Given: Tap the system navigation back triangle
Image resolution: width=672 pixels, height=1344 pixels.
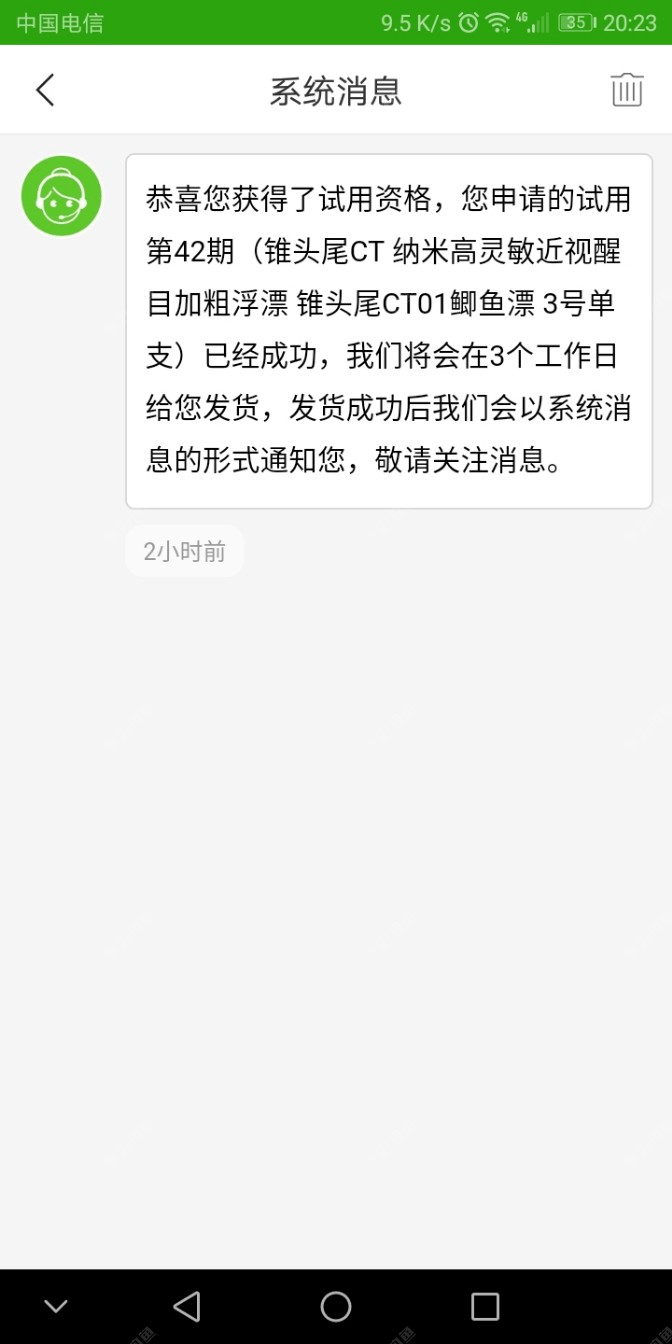Looking at the screenshot, I should [x=187, y=1306].
